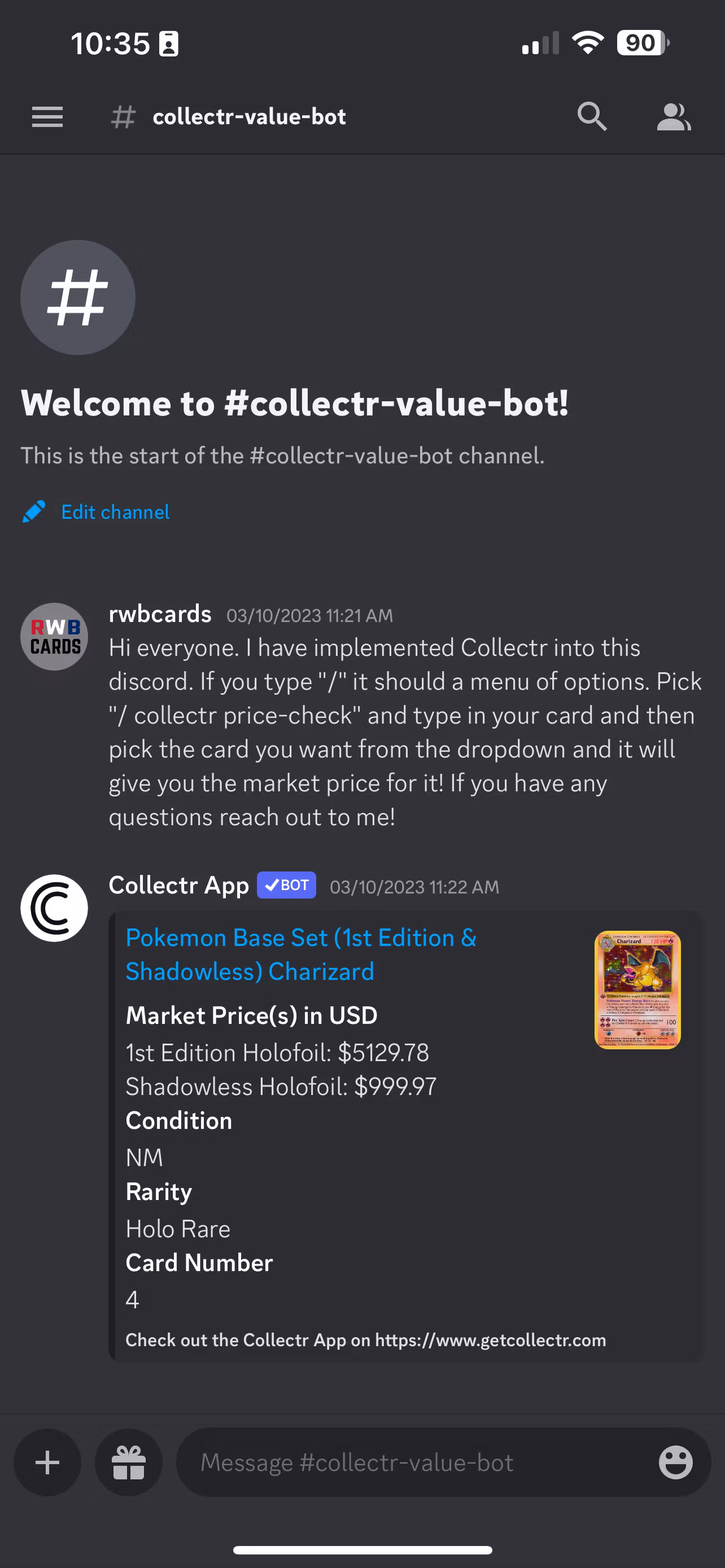The image size is (725, 1568).
Task: View the Collectr App bot avatar
Action: (x=54, y=908)
